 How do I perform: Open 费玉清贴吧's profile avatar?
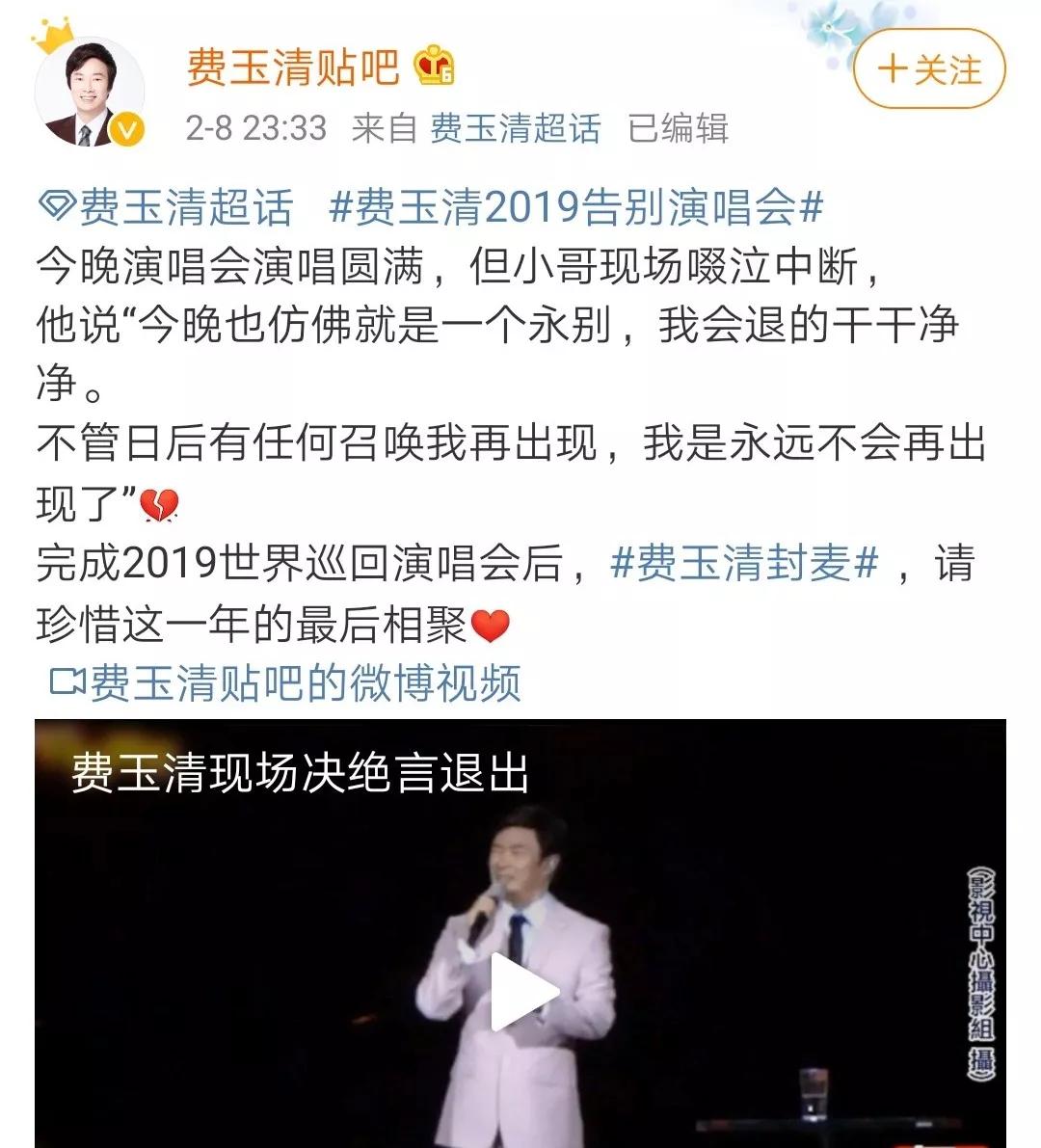tap(89, 93)
